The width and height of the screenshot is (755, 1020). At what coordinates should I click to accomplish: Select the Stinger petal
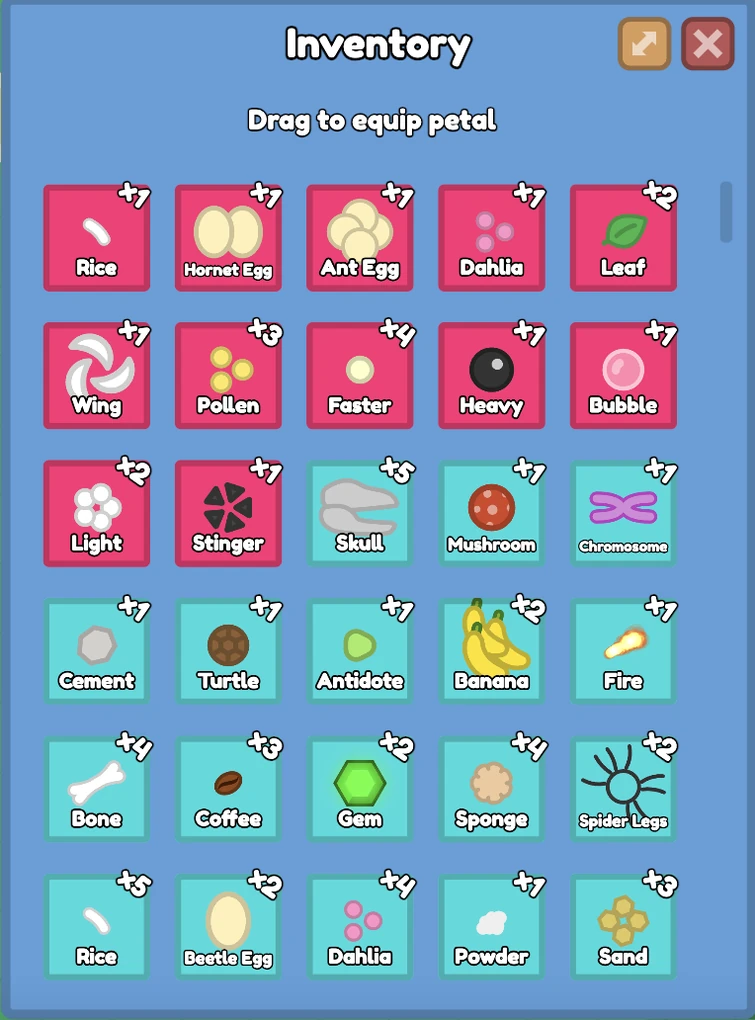click(x=228, y=513)
